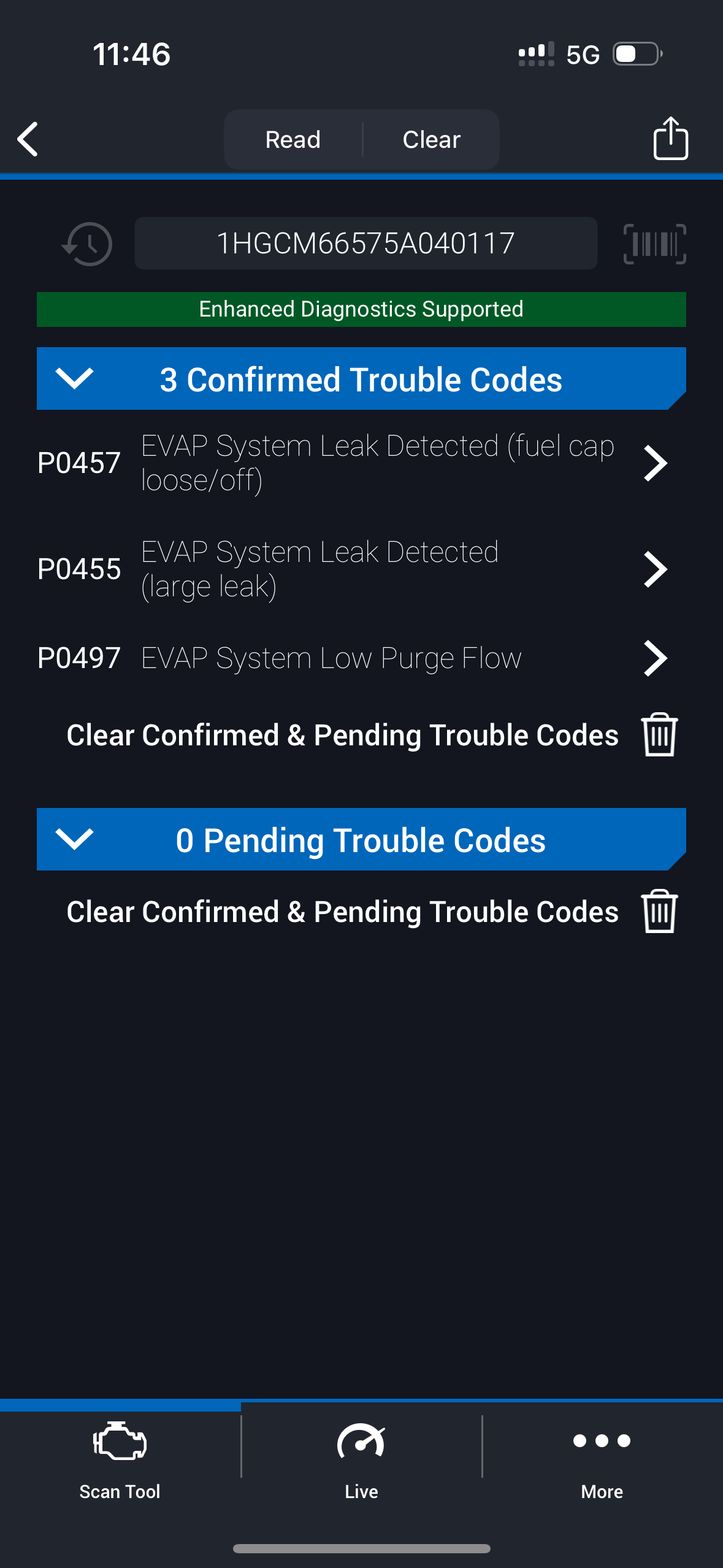This screenshot has width=723, height=1568.
Task: Clear codes under the confirmed codes list
Action: [x=659, y=735]
